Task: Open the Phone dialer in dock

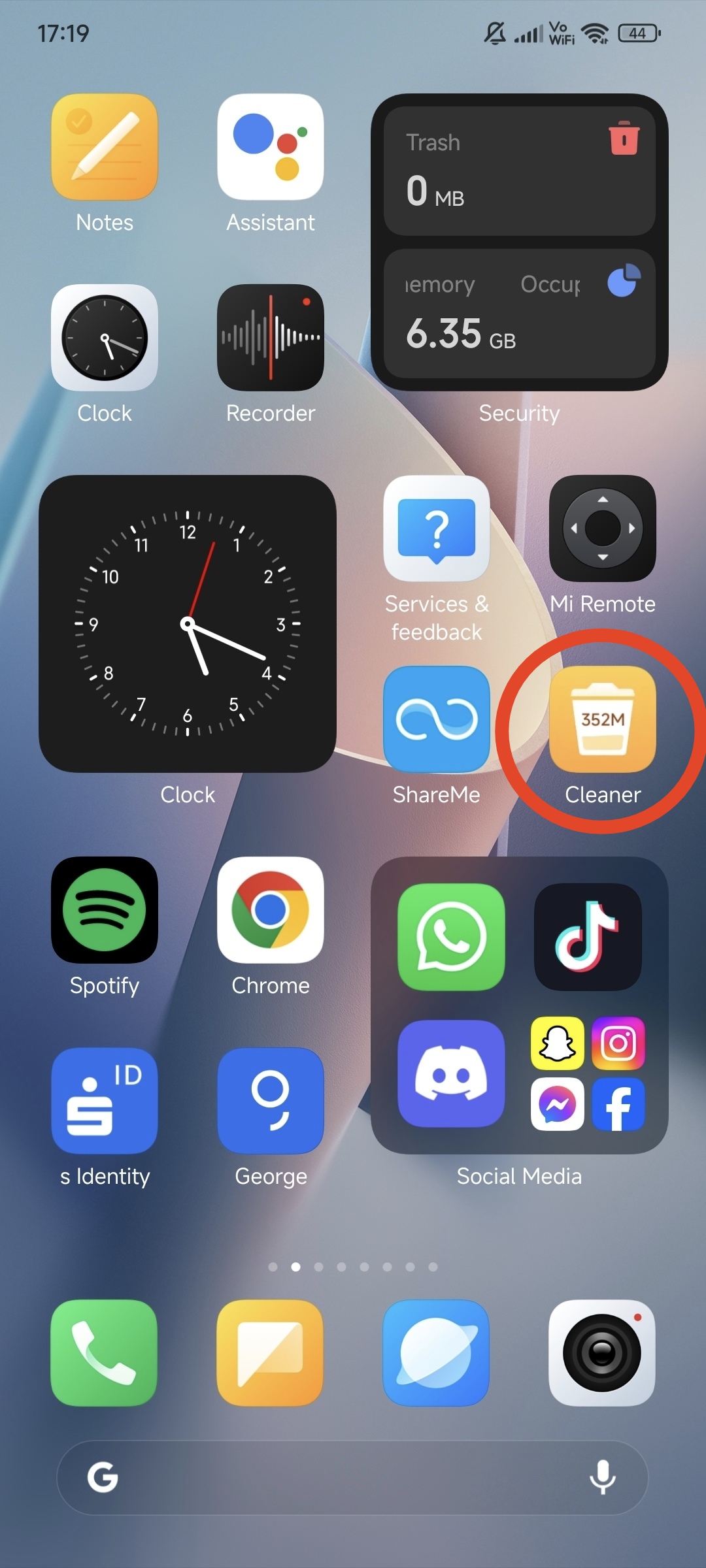Action: point(104,1353)
